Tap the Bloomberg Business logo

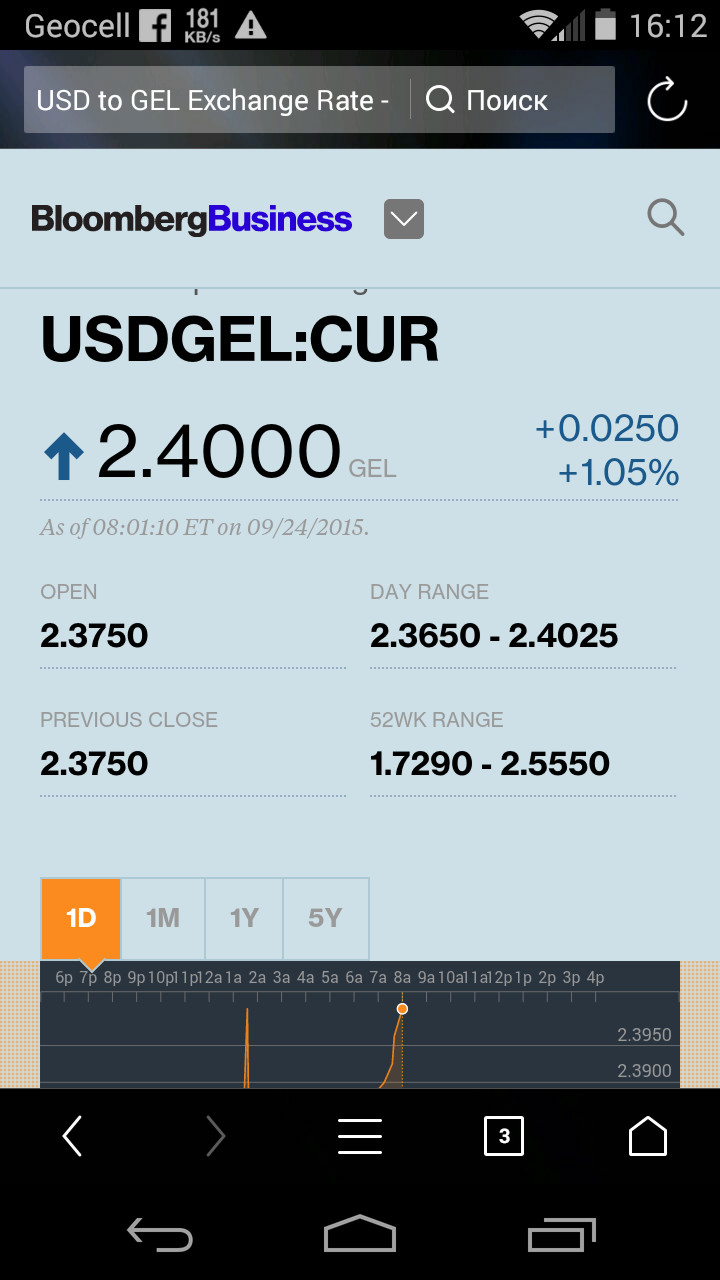(192, 219)
